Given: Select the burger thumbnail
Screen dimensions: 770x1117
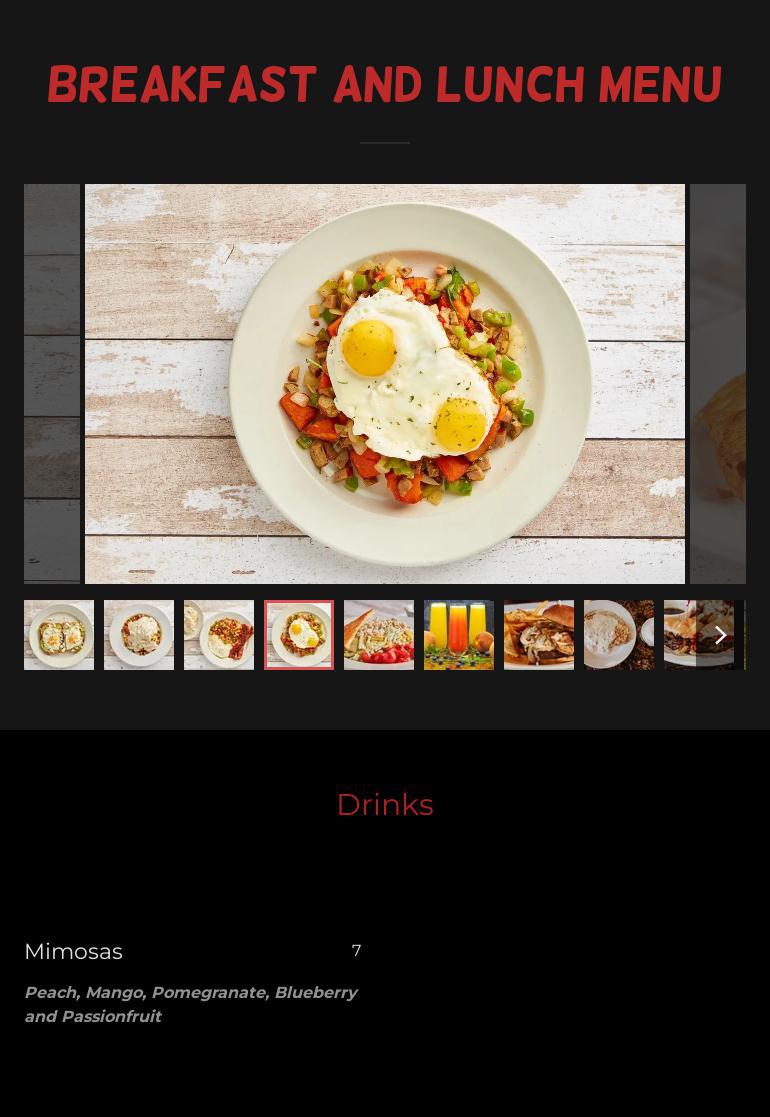Looking at the screenshot, I should pos(539,635).
